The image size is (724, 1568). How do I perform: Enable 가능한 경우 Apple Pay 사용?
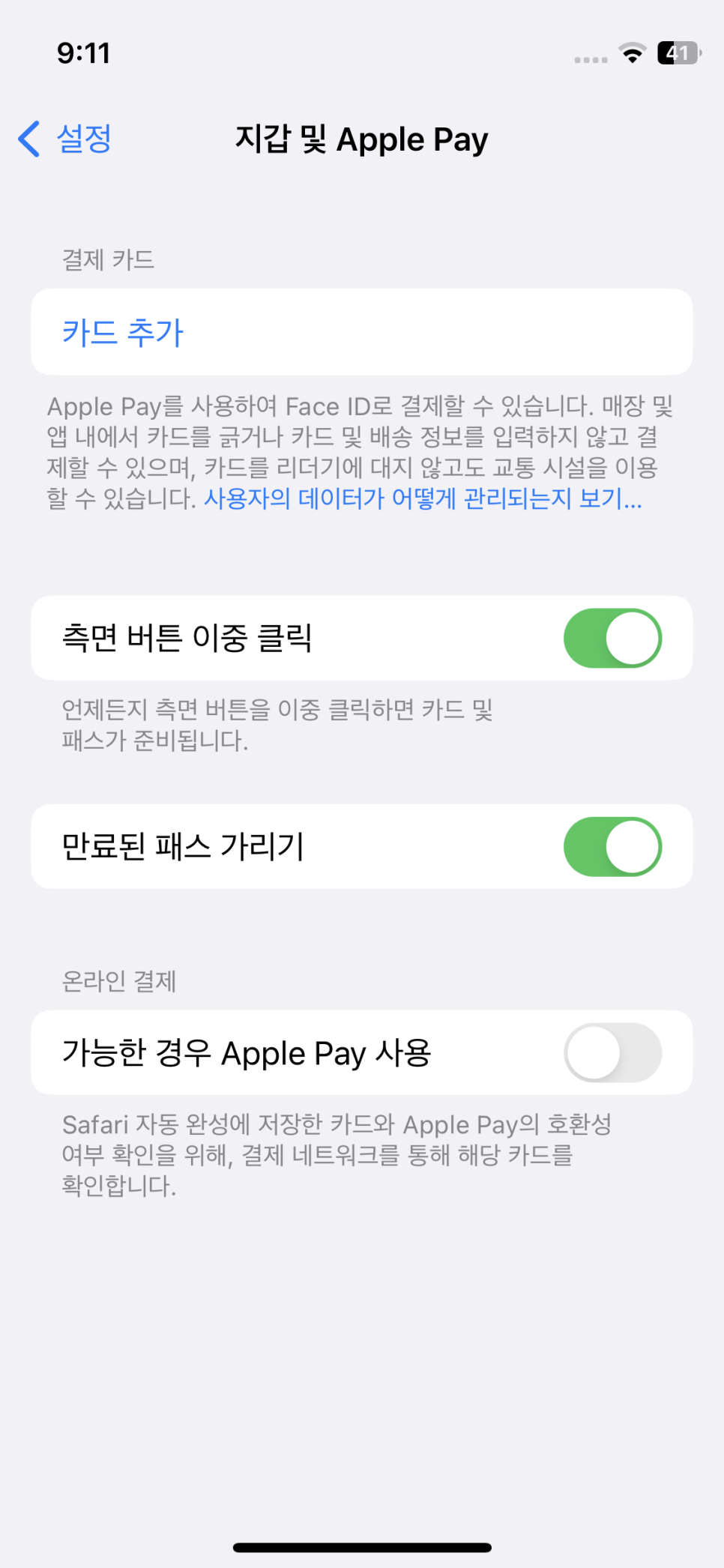pos(612,1052)
